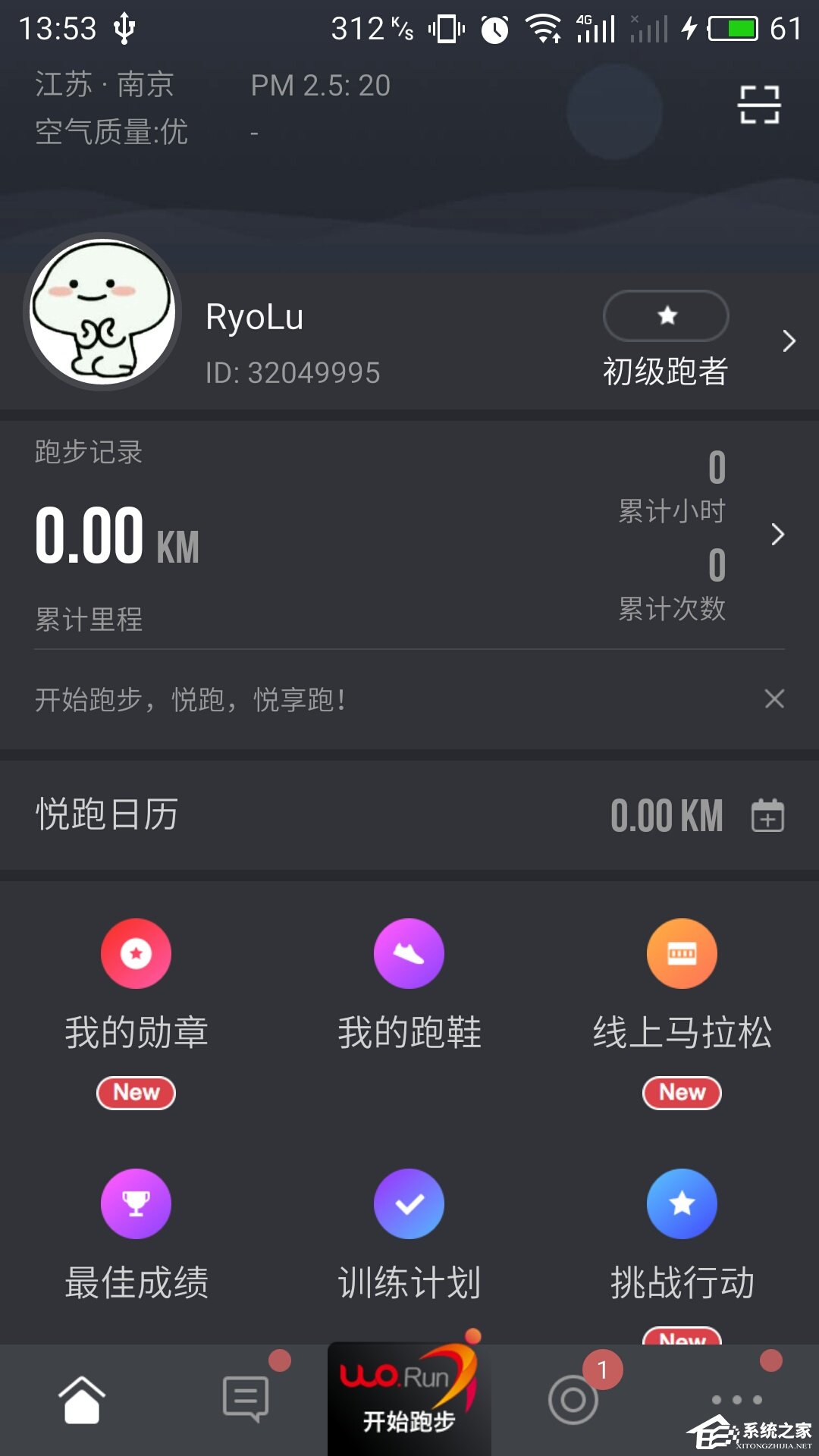
Task: Dismiss the 开始跑步 banner message
Action: pos(774,699)
